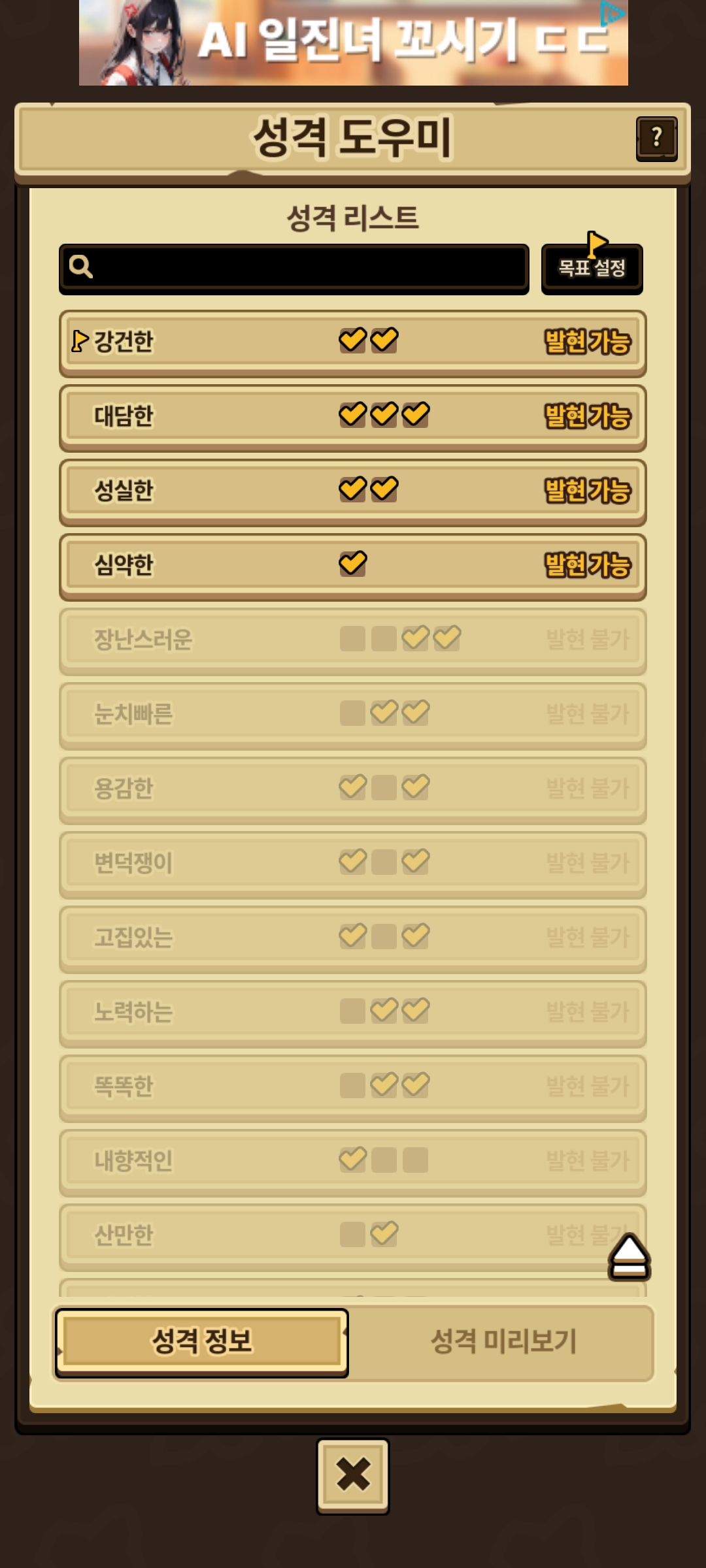Switch to the 성격 정보 tab
The width and height of the screenshot is (706, 1568).
click(201, 1343)
